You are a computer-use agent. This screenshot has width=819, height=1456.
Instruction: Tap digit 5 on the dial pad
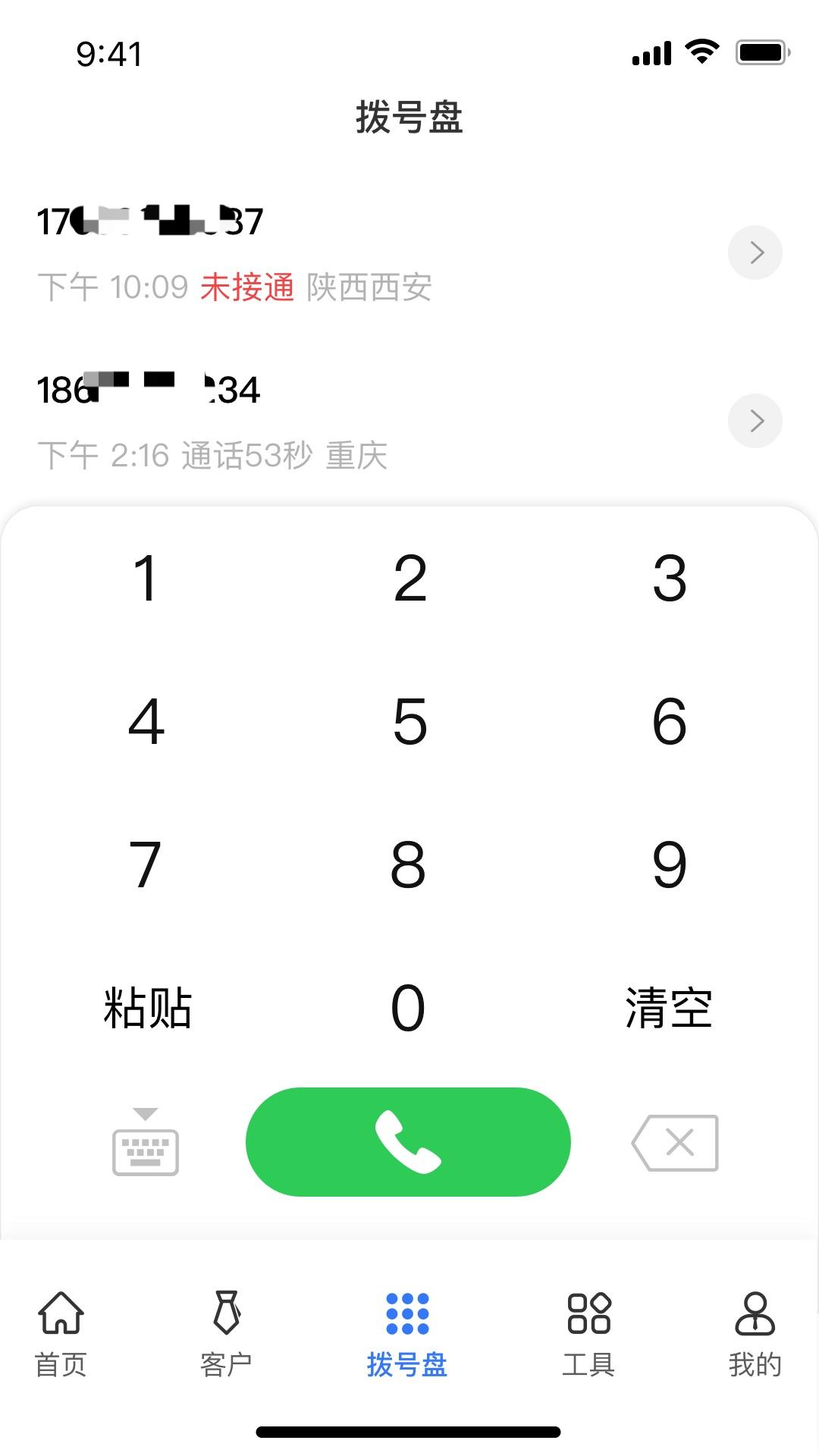[408, 722]
